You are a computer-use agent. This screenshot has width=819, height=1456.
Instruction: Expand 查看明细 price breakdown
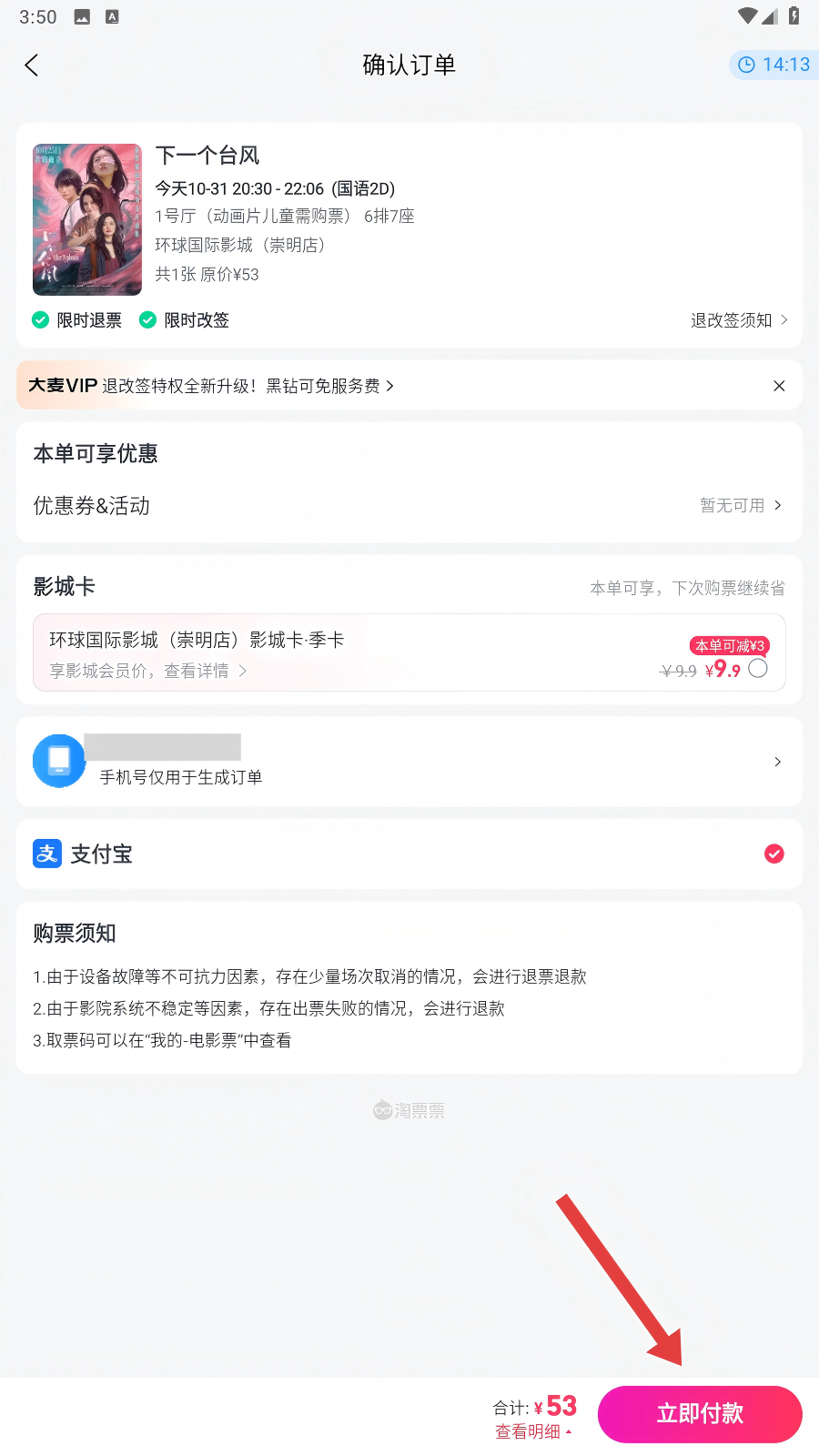tap(533, 1431)
